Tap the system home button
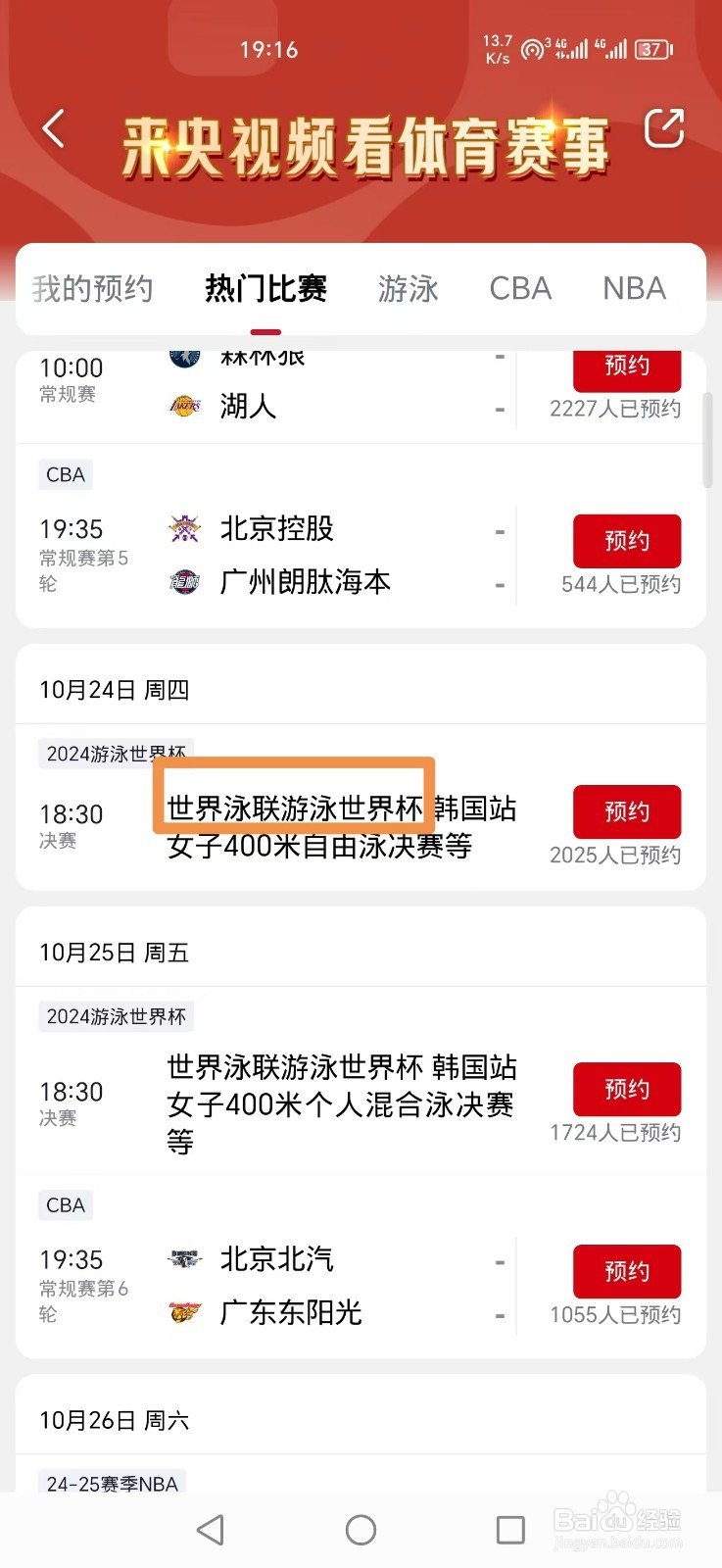The height and width of the screenshot is (1568, 722). click(x=361, y=1530)
